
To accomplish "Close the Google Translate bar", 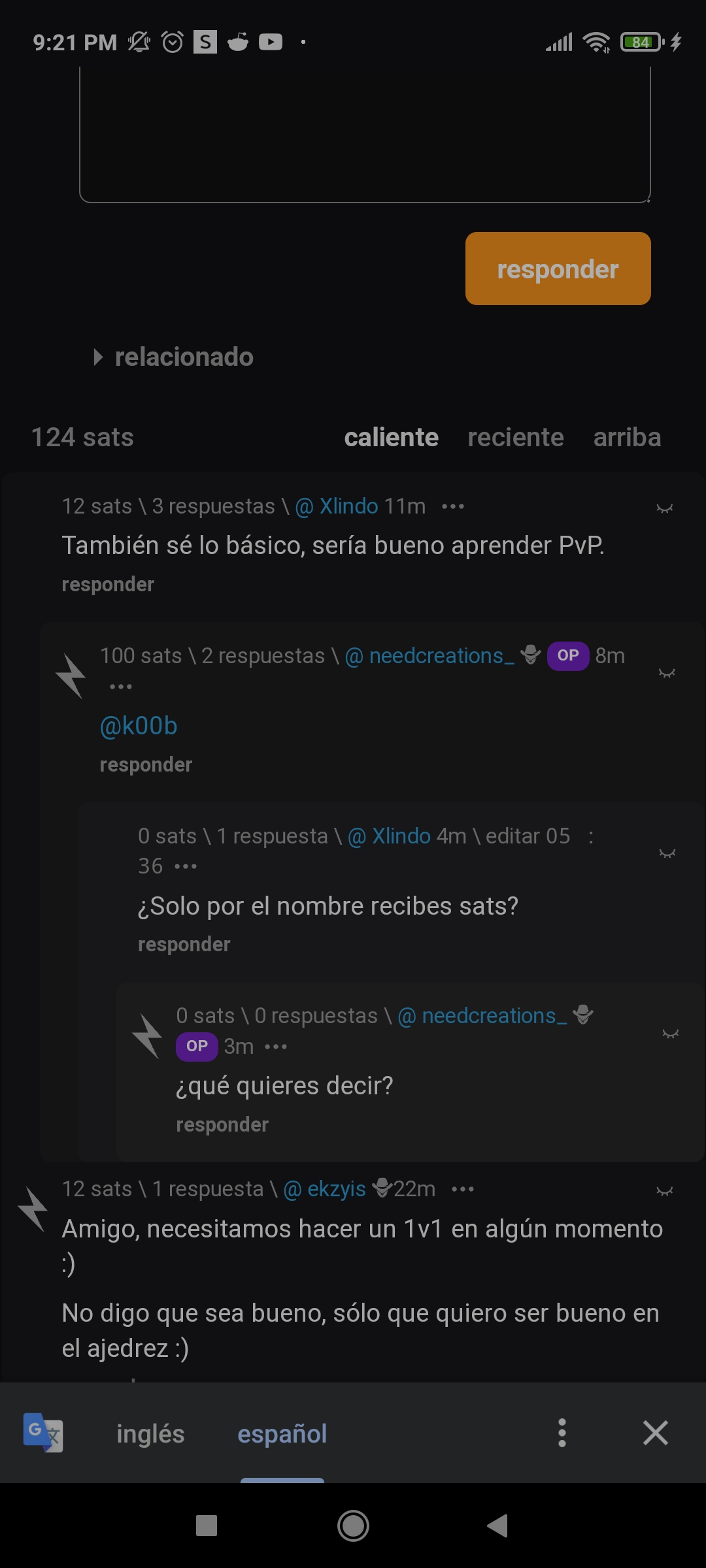I will 655,1433.
